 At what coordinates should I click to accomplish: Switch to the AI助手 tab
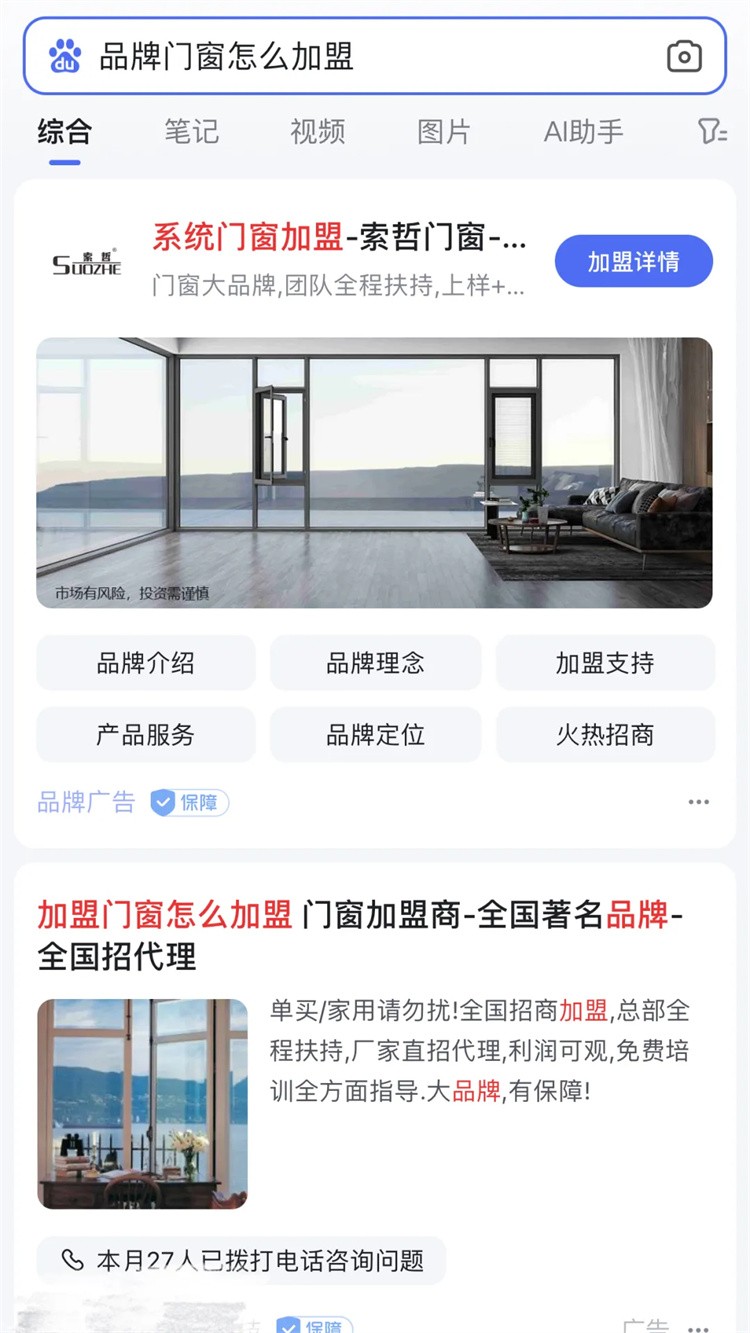(583, 131)
